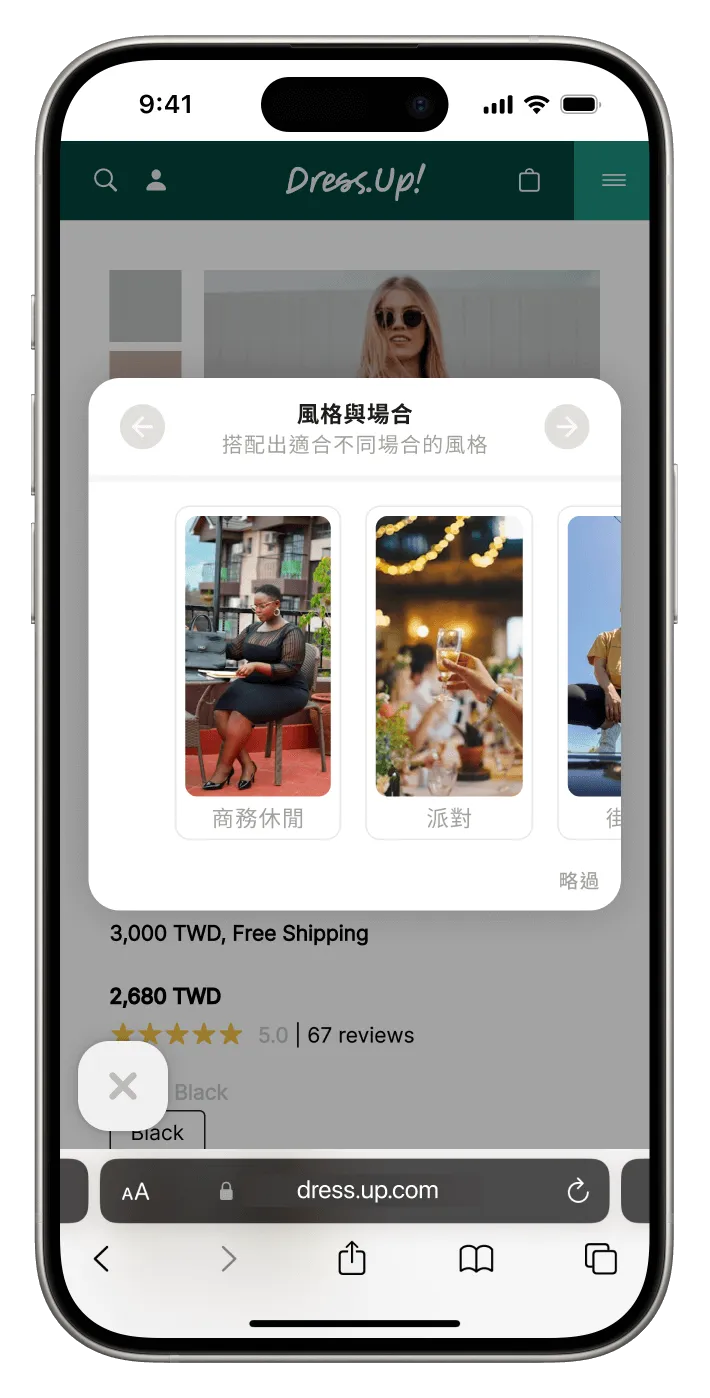
Task: Open the shopping bag
Action: 529,180
